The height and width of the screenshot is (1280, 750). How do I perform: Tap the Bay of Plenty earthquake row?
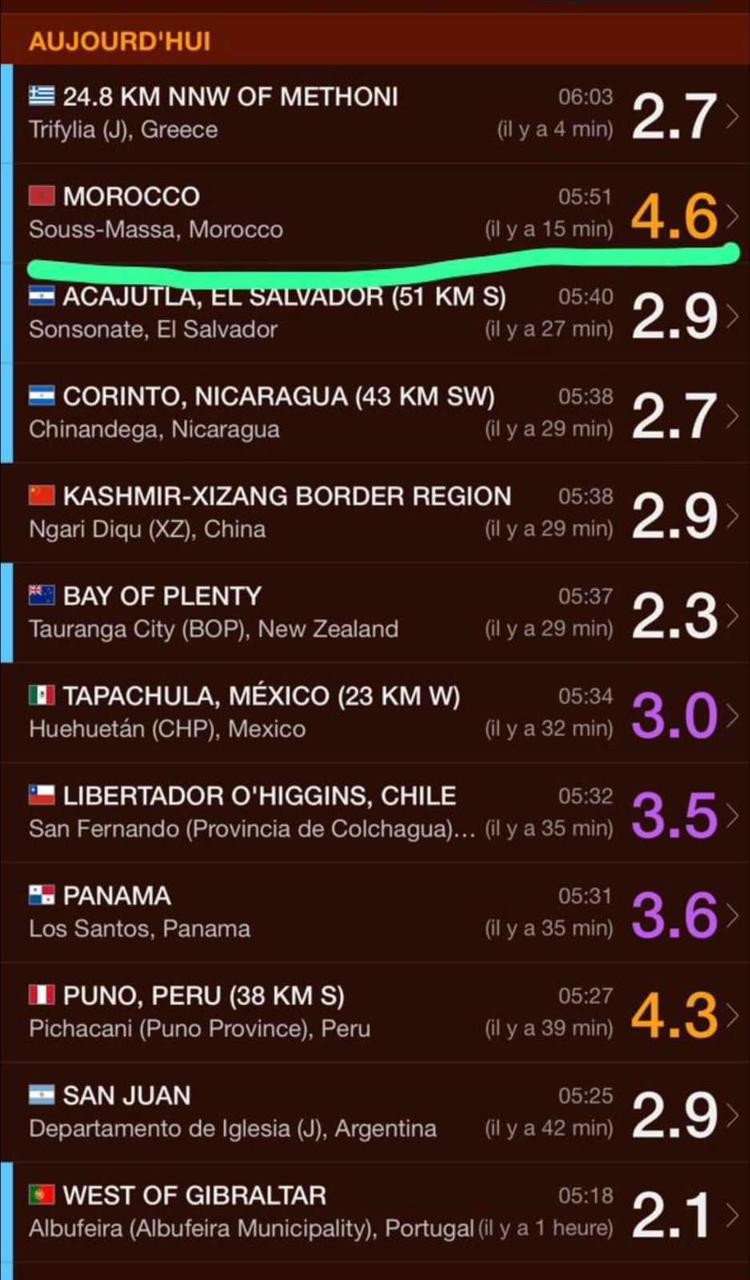coord(375,612)
